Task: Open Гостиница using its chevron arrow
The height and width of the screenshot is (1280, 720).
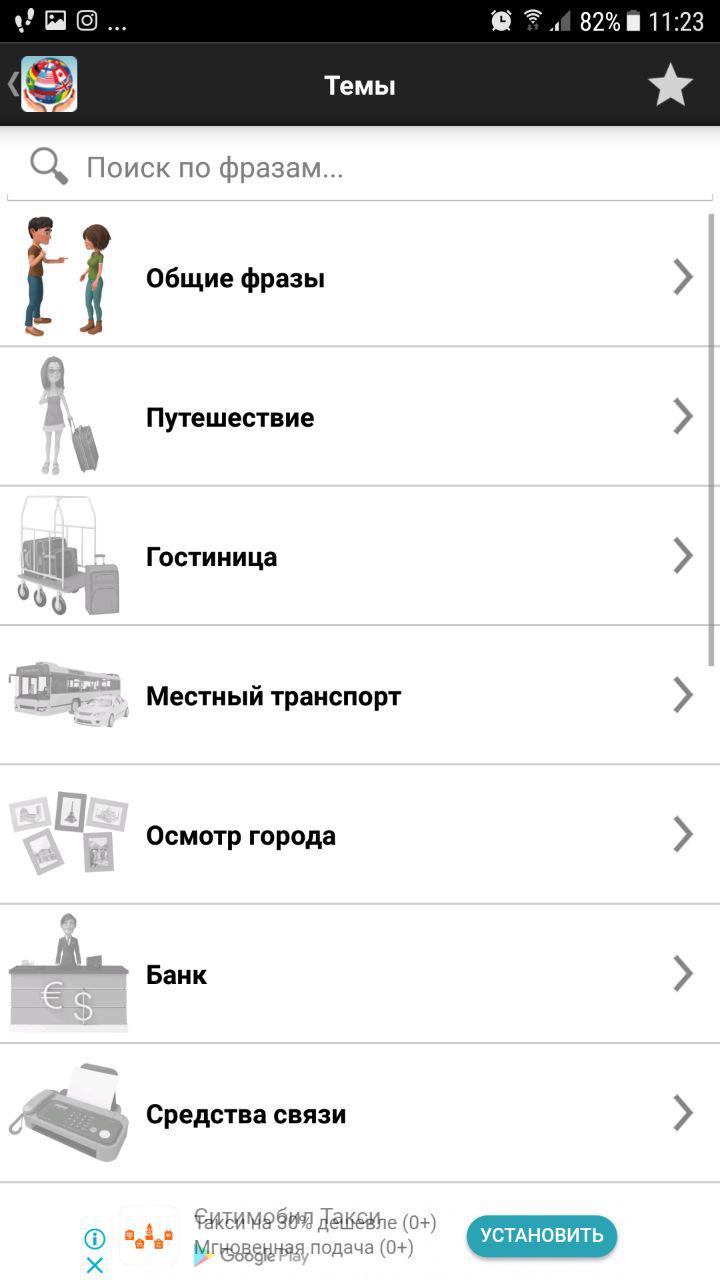Action: tap(684, 555)
